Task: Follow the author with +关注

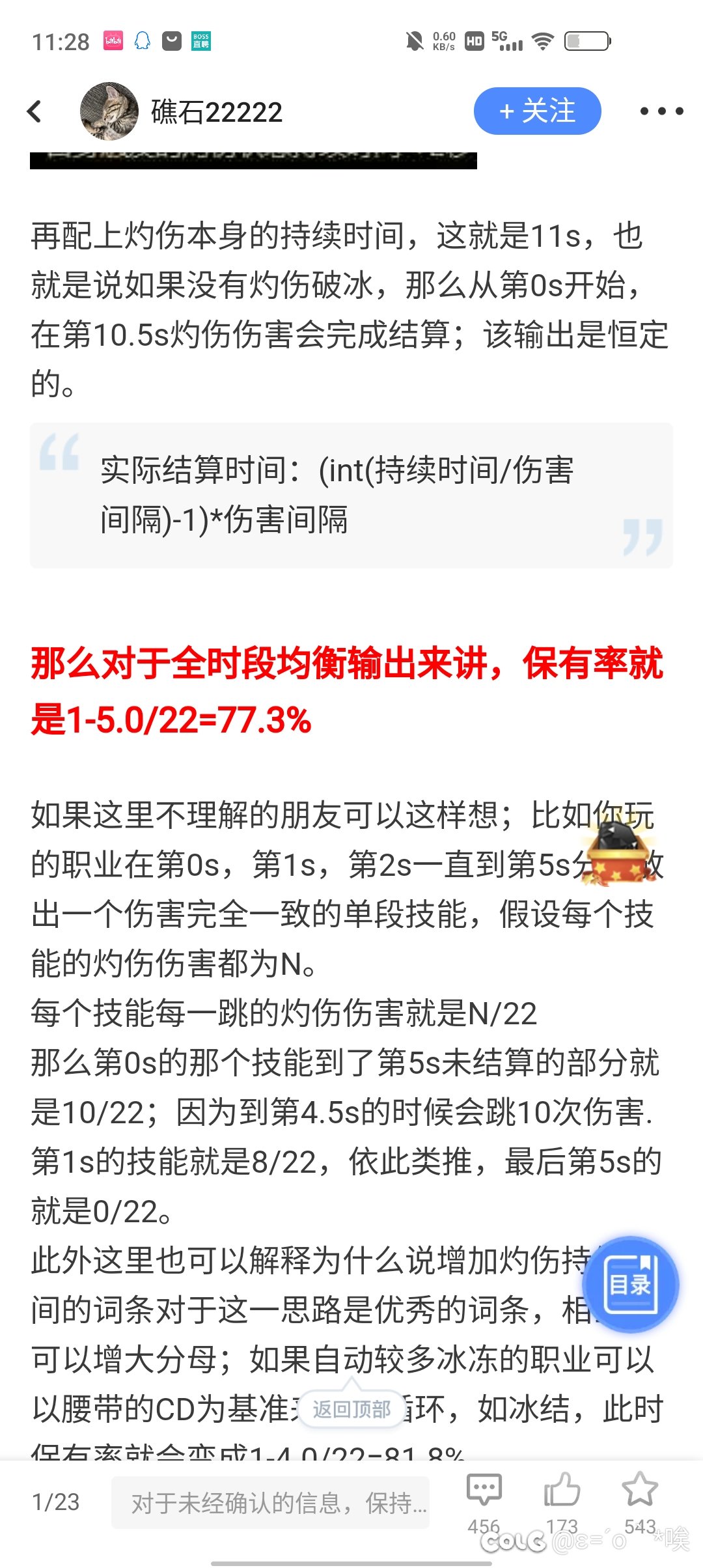Action: [x=537, y=111]
